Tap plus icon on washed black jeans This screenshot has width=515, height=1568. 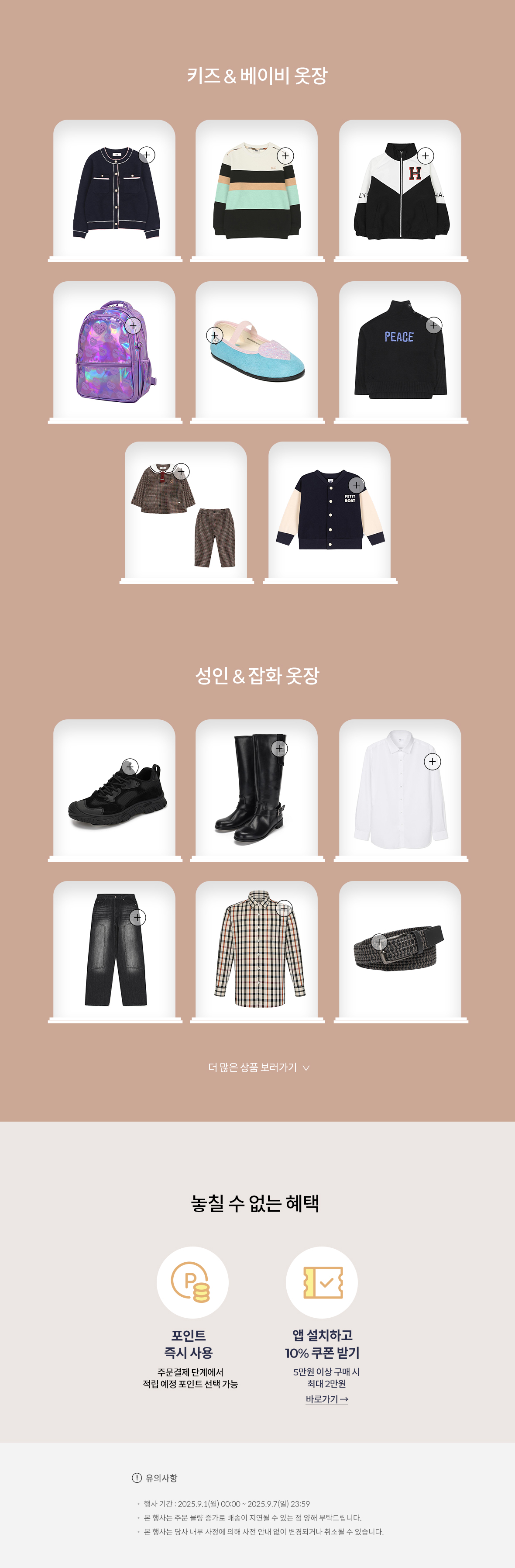click(x=137, y=917)
